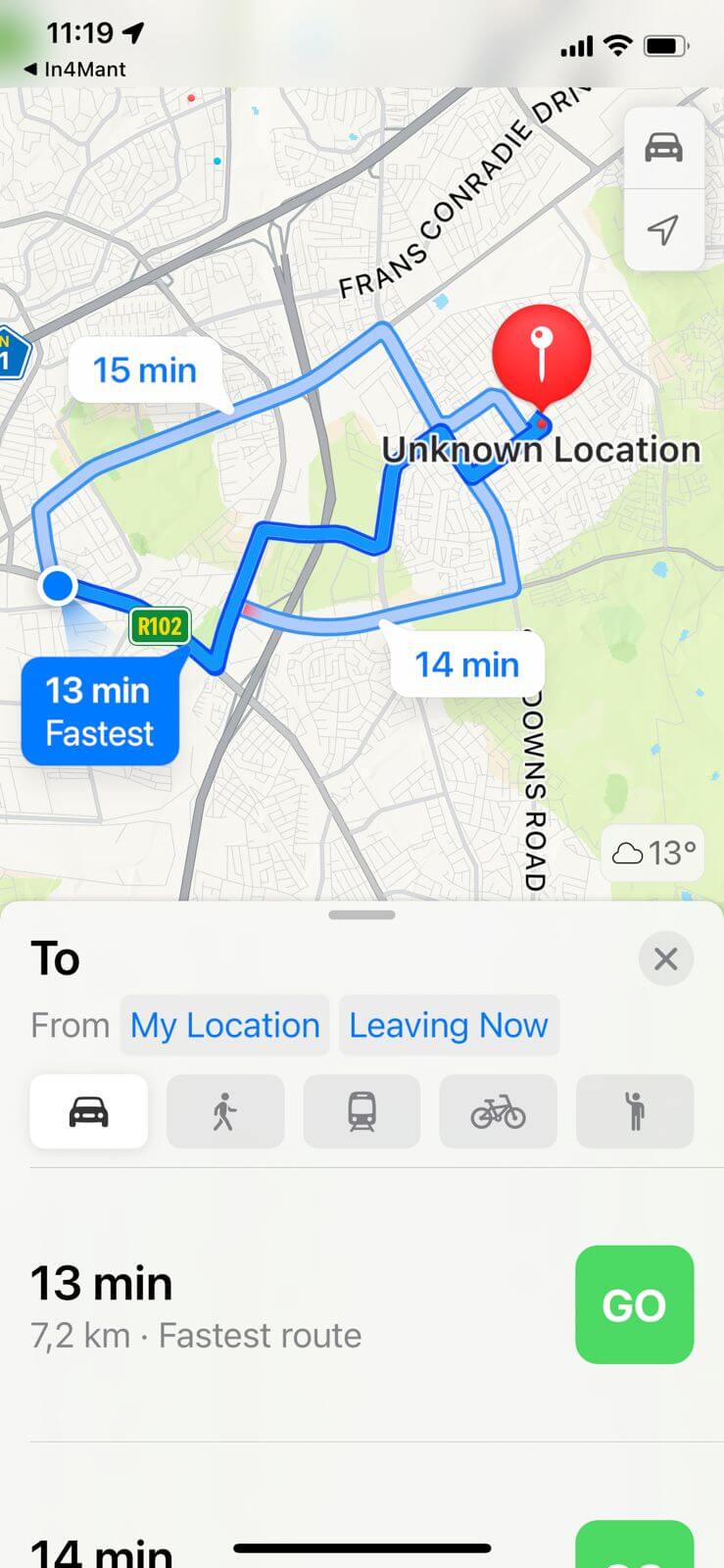Image resolution: width=724 pixels, height=1568 pixels.
Task: Change the Leaving Now departure time
Action: coord(449,1025)
